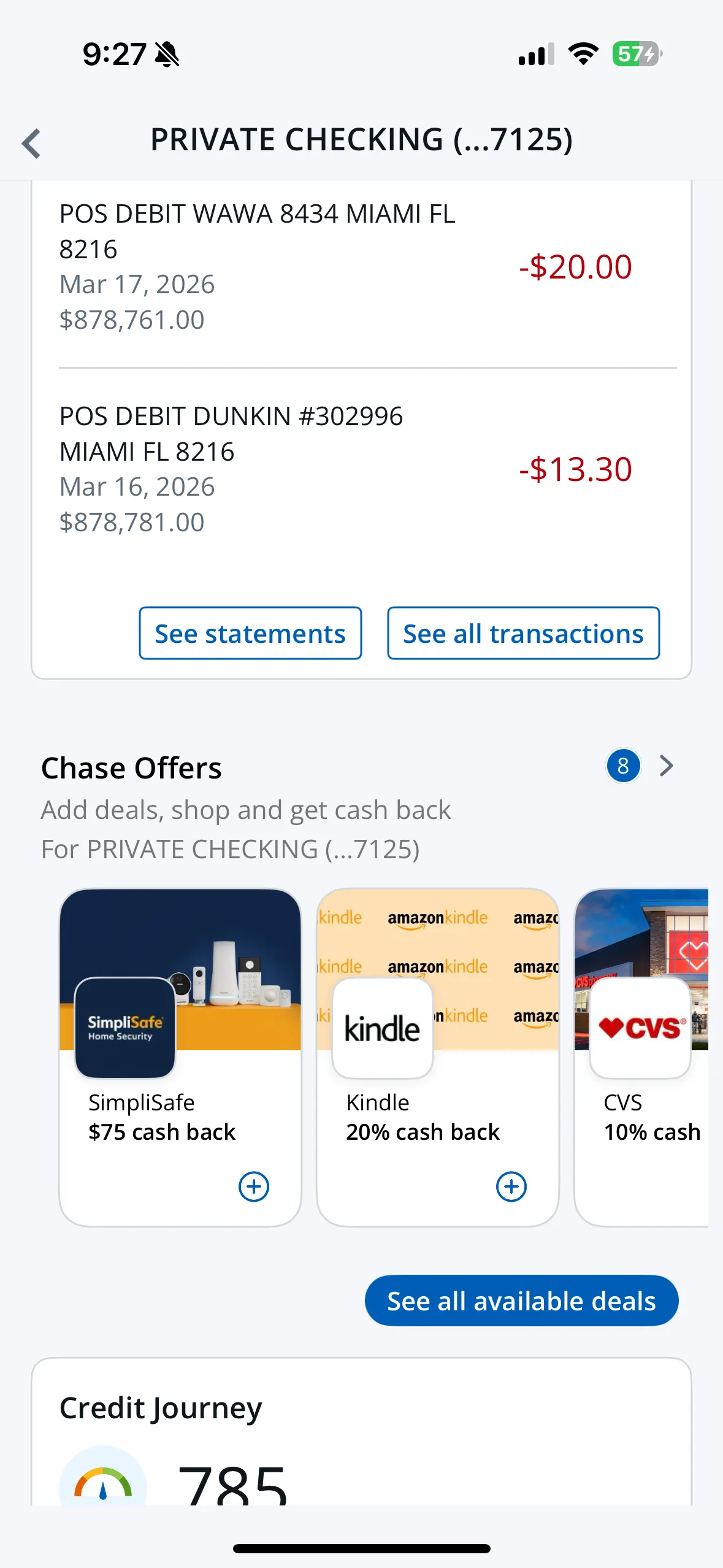The image size is (723, 1568).
Task: Add the Kindle offer with the plus icon
Action: coord(511,1186)
